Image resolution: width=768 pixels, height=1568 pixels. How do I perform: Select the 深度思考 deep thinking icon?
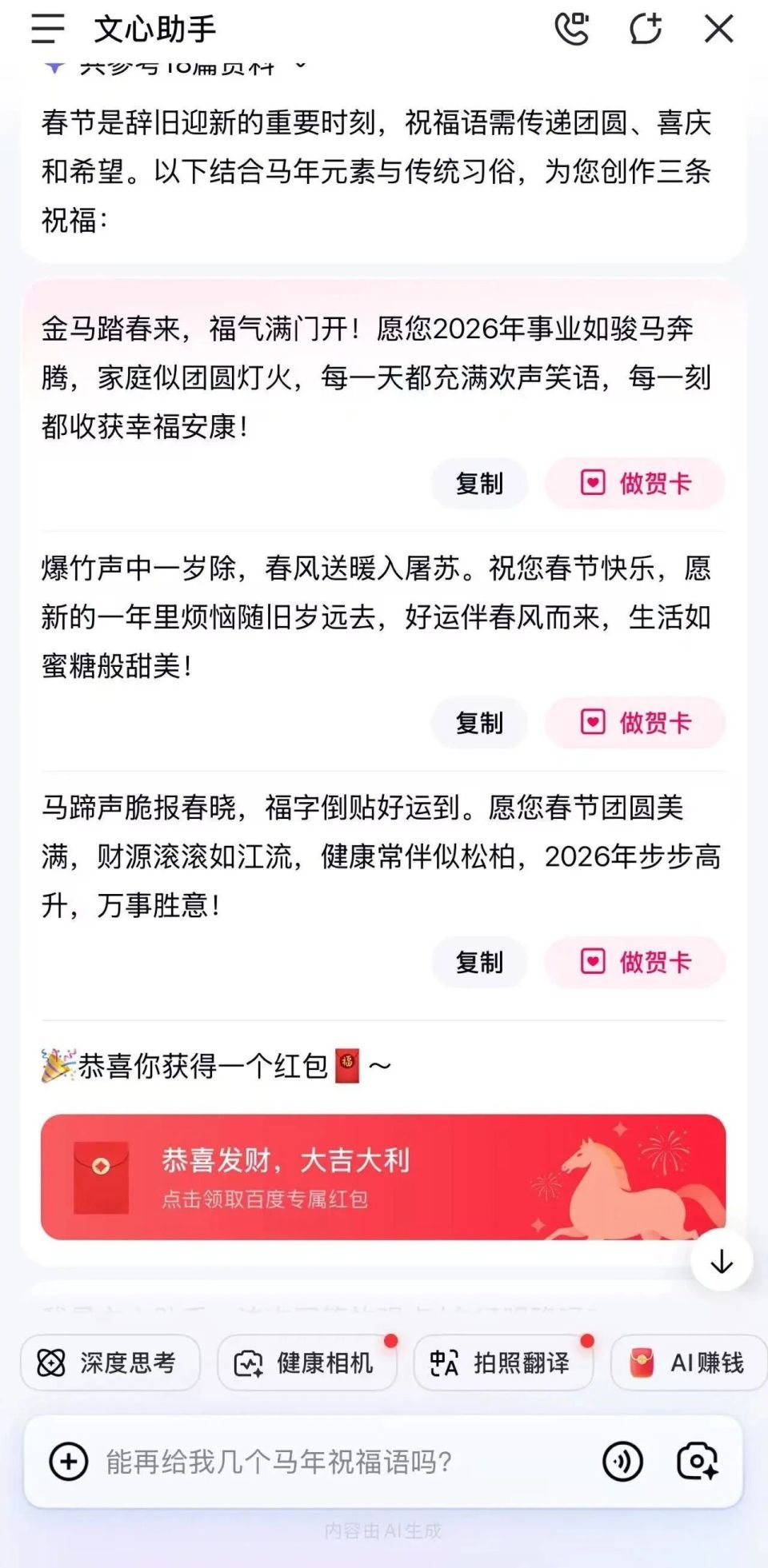coord(51,1362)
